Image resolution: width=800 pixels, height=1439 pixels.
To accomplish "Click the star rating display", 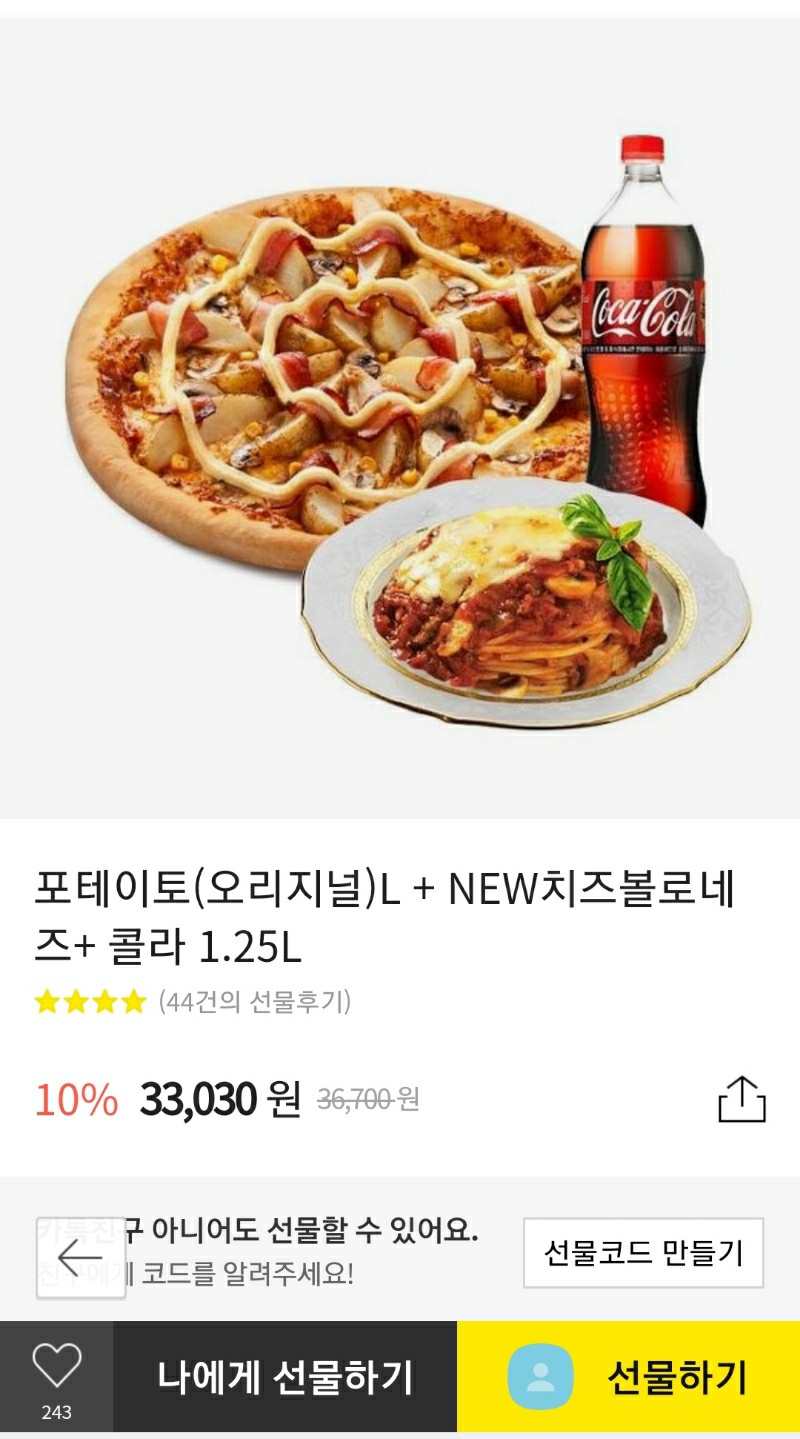I will (90, 1001).
